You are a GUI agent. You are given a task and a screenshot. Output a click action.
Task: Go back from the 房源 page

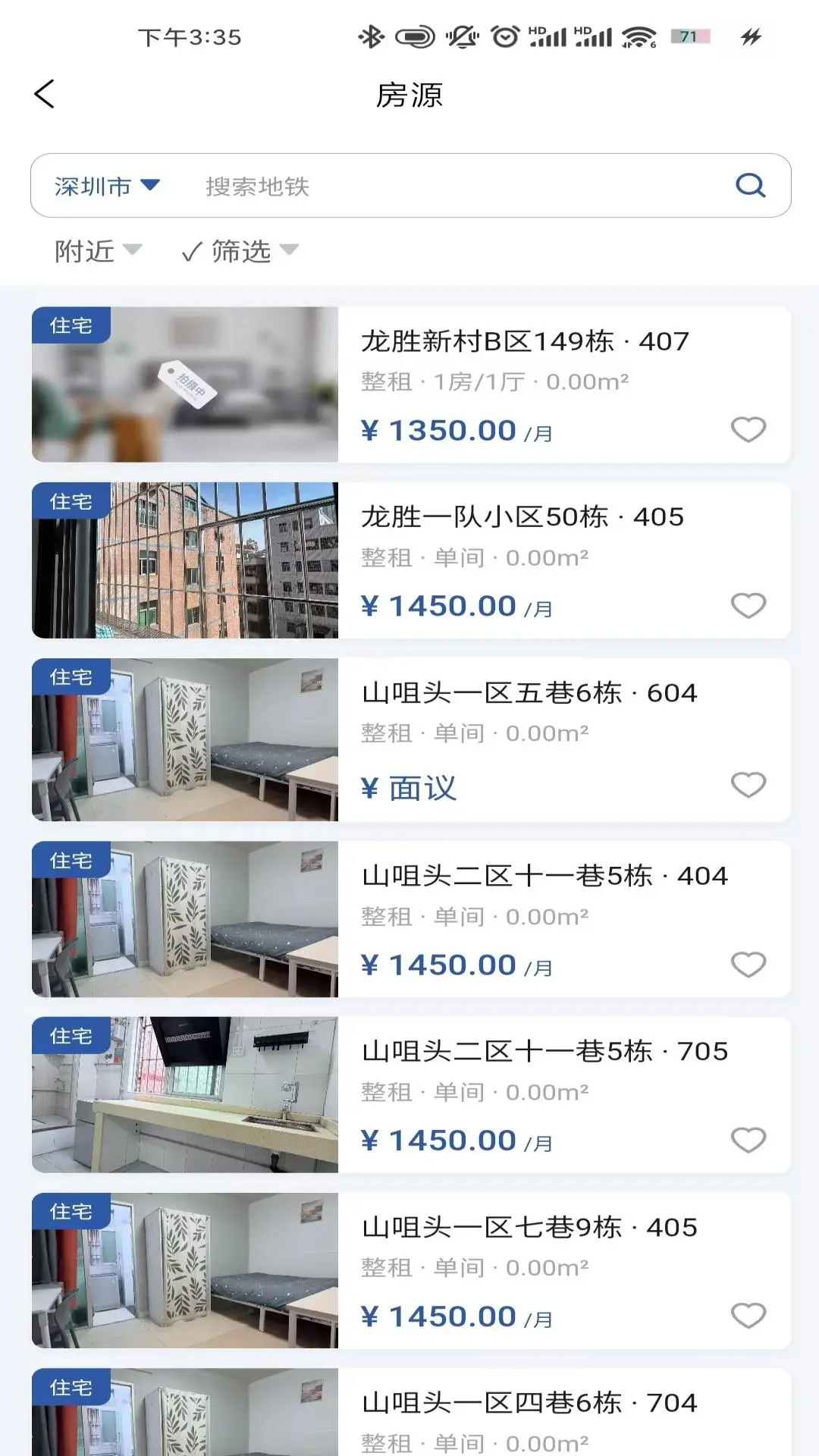click(45, 94)
